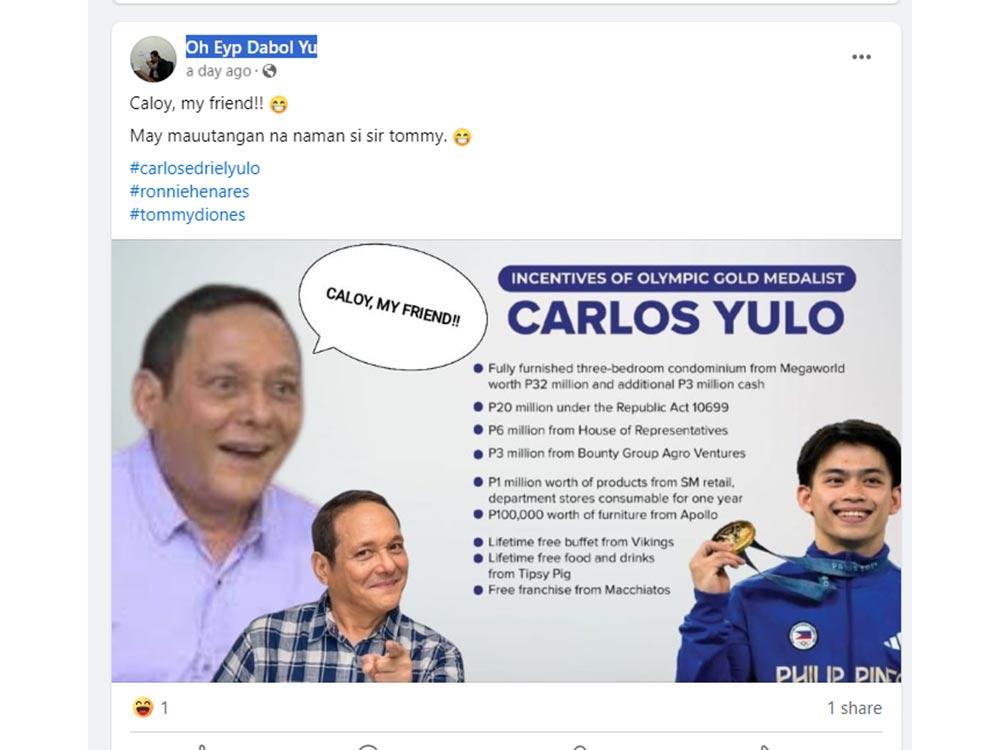View the 1 share of this post
Image resolution: width=1000 pixels, height=750 pixels.
pyautogui.click(x=854, y=708)
